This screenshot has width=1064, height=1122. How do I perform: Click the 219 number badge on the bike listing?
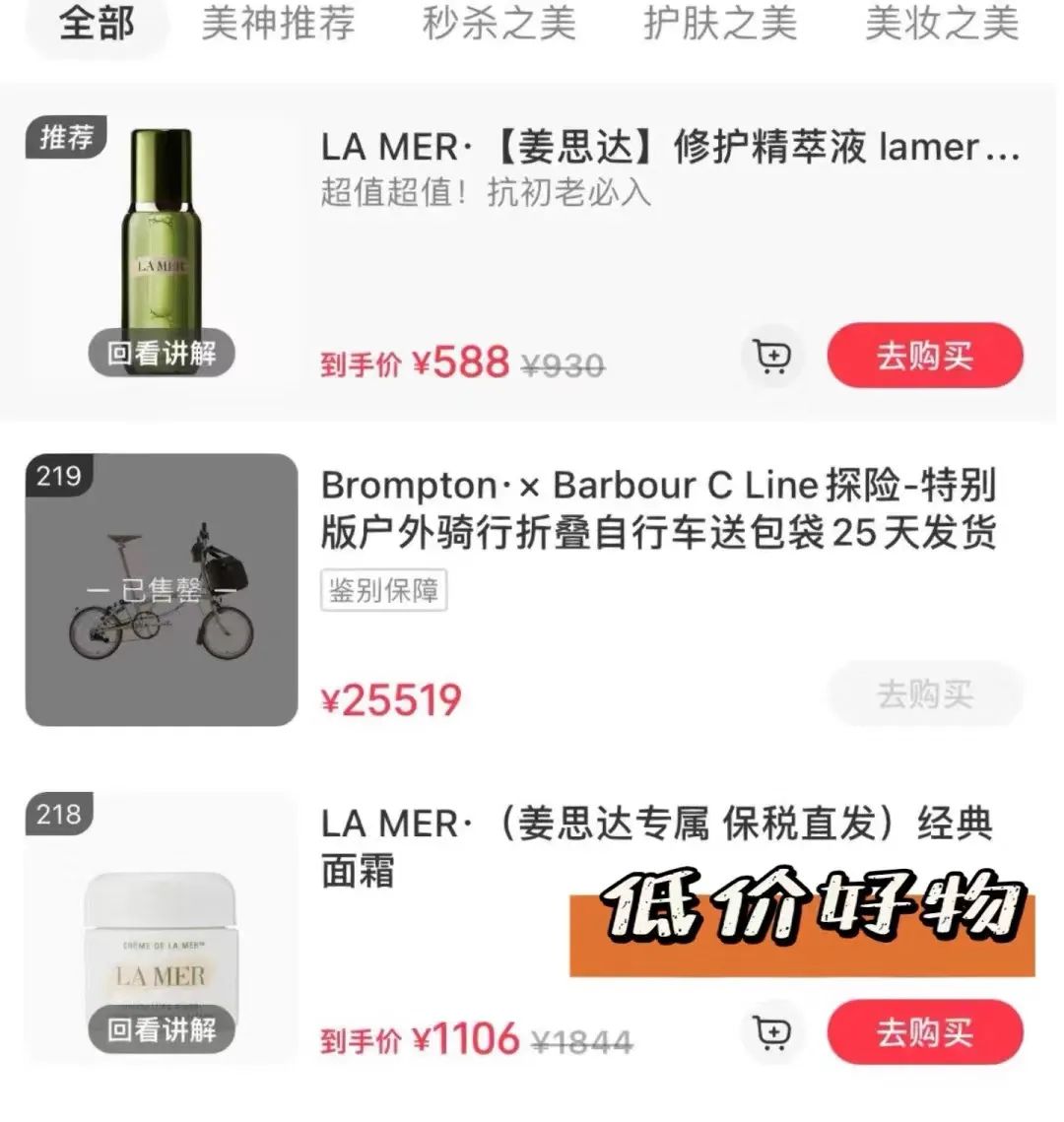pos(60,477)
